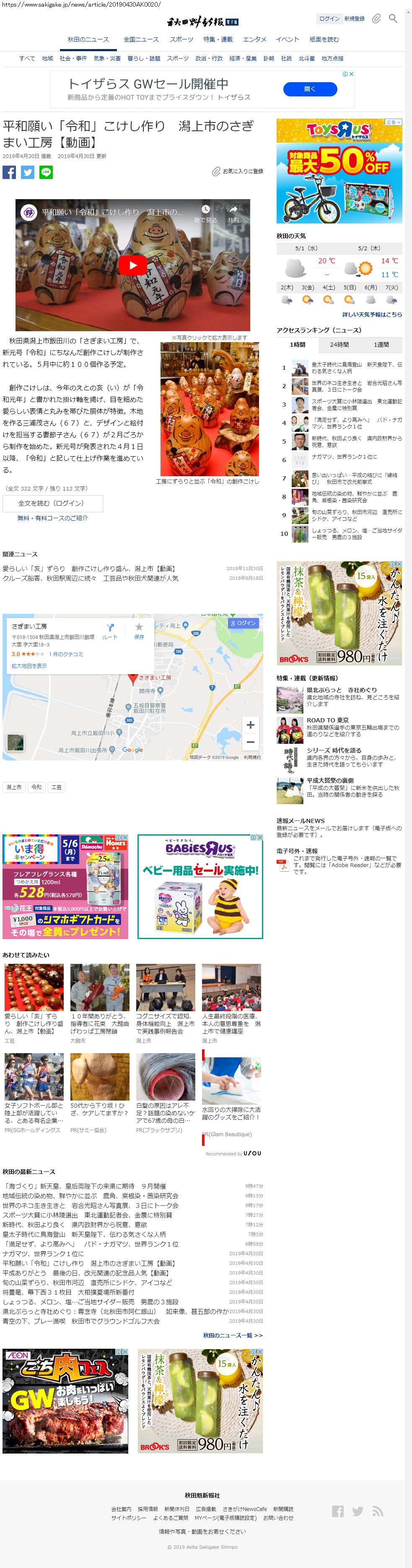Share article on Facebook
This screenshot has width=412, height=1568.
coord(9,172)
